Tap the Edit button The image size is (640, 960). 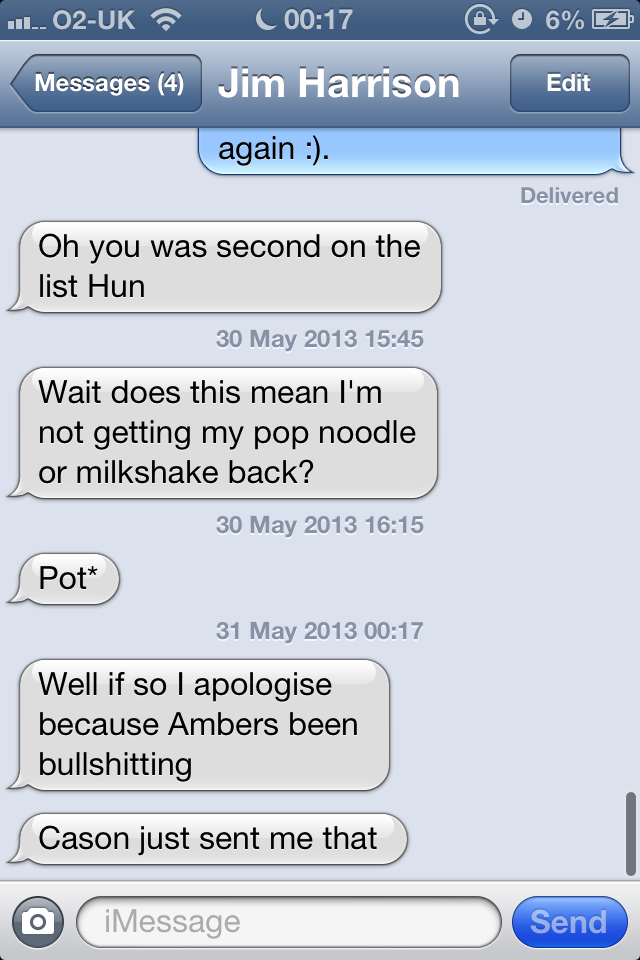[568, 83]
